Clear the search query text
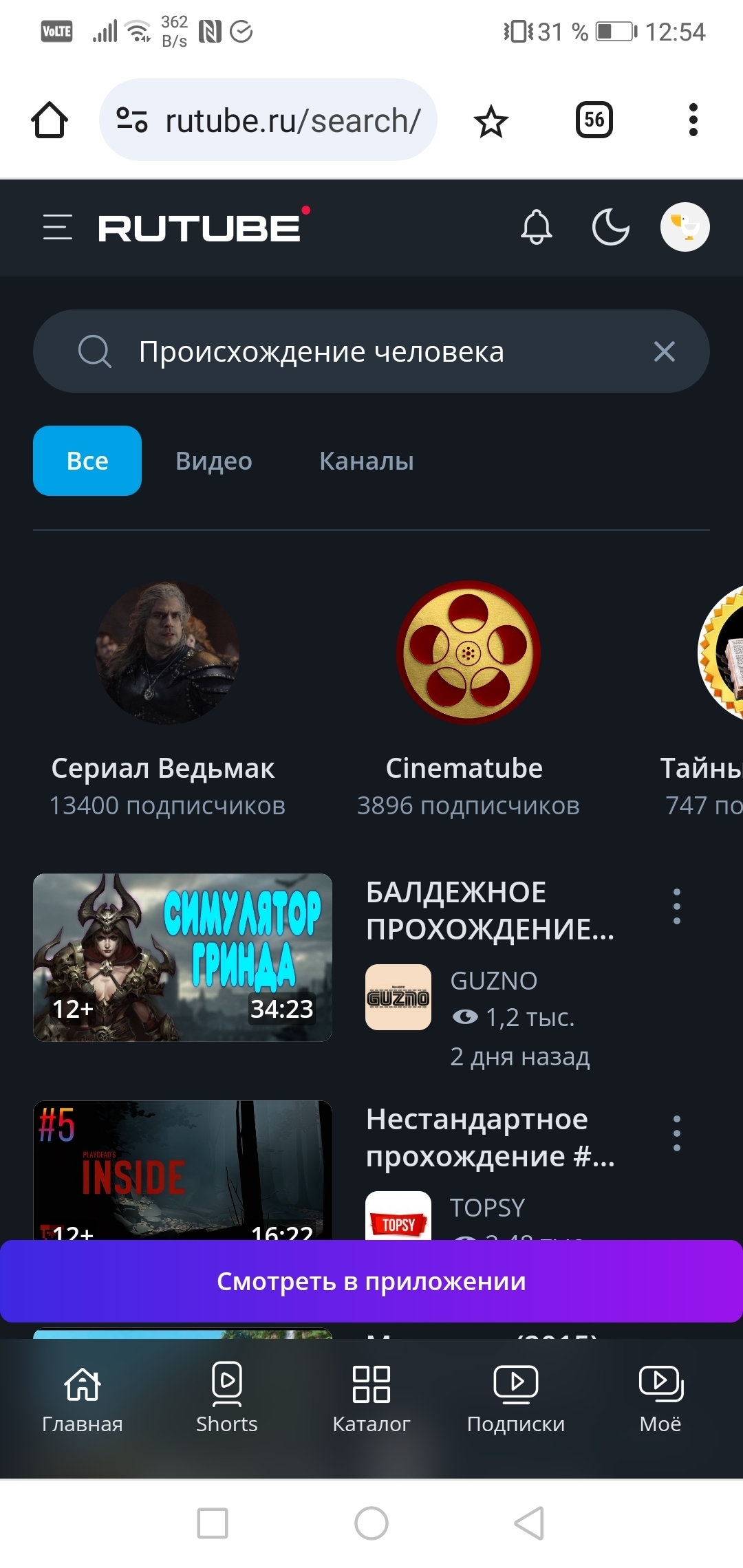Screen dimensions: 743x1568 (665, 351)
